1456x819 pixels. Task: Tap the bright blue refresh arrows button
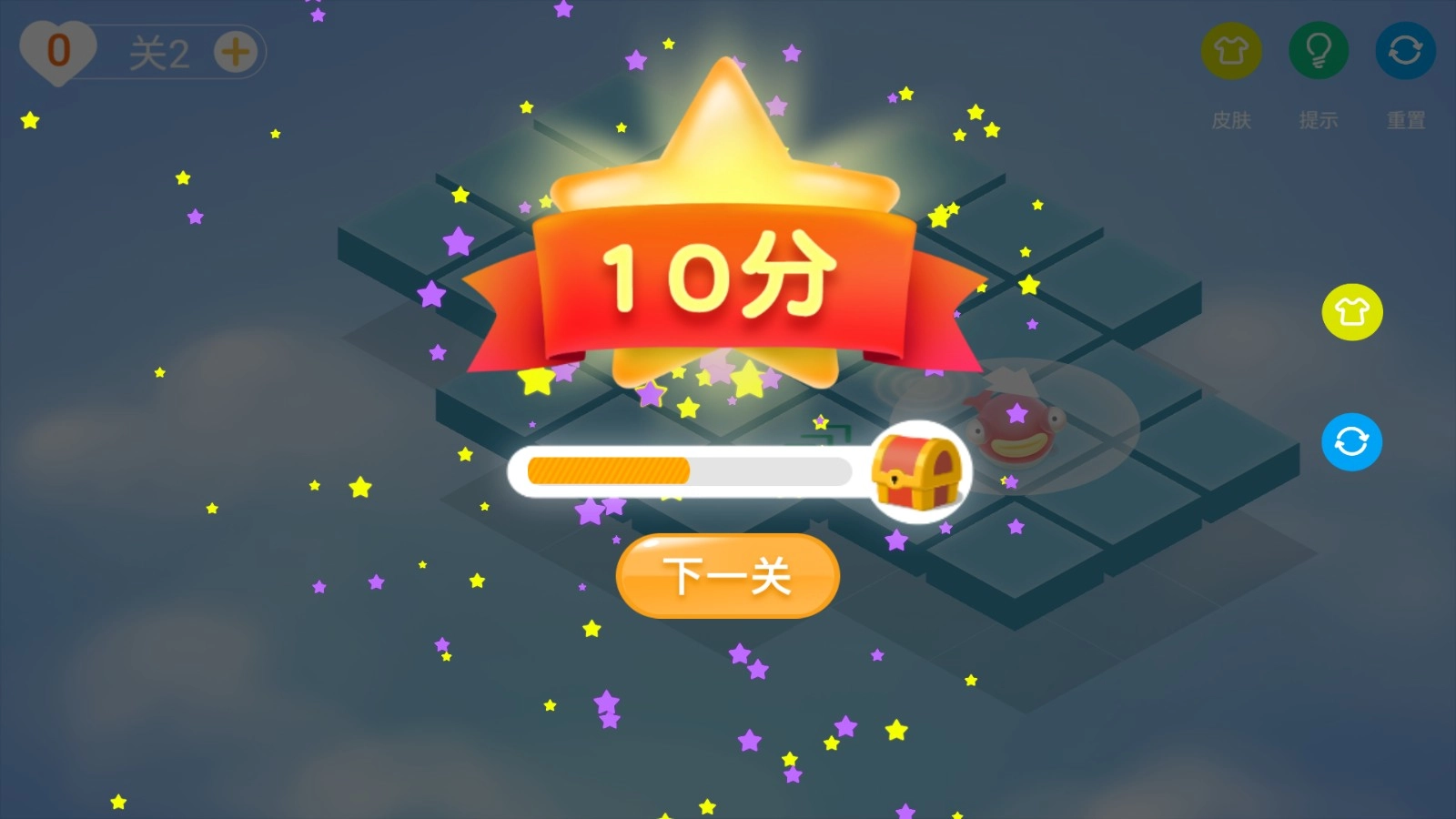click(x=1351, y=442)
